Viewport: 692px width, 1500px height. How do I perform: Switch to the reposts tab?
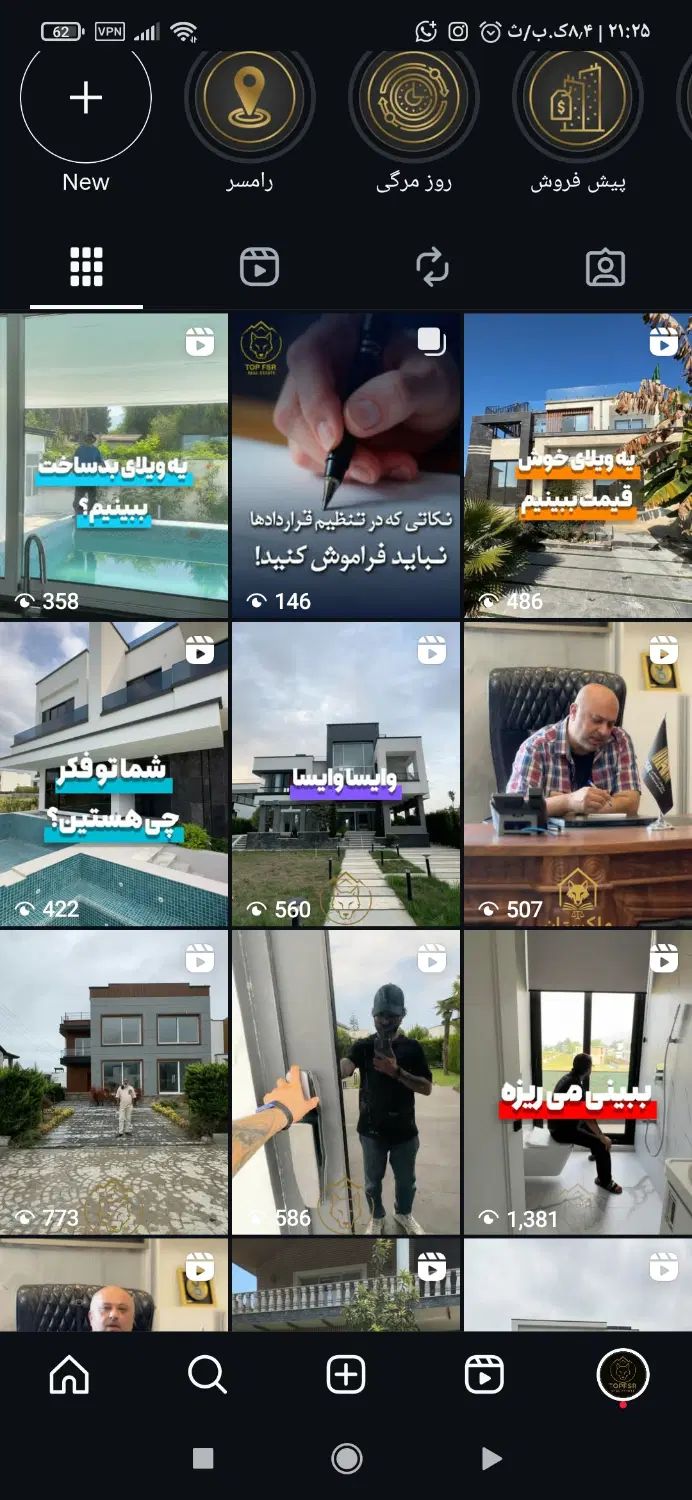tap(432, 267)
